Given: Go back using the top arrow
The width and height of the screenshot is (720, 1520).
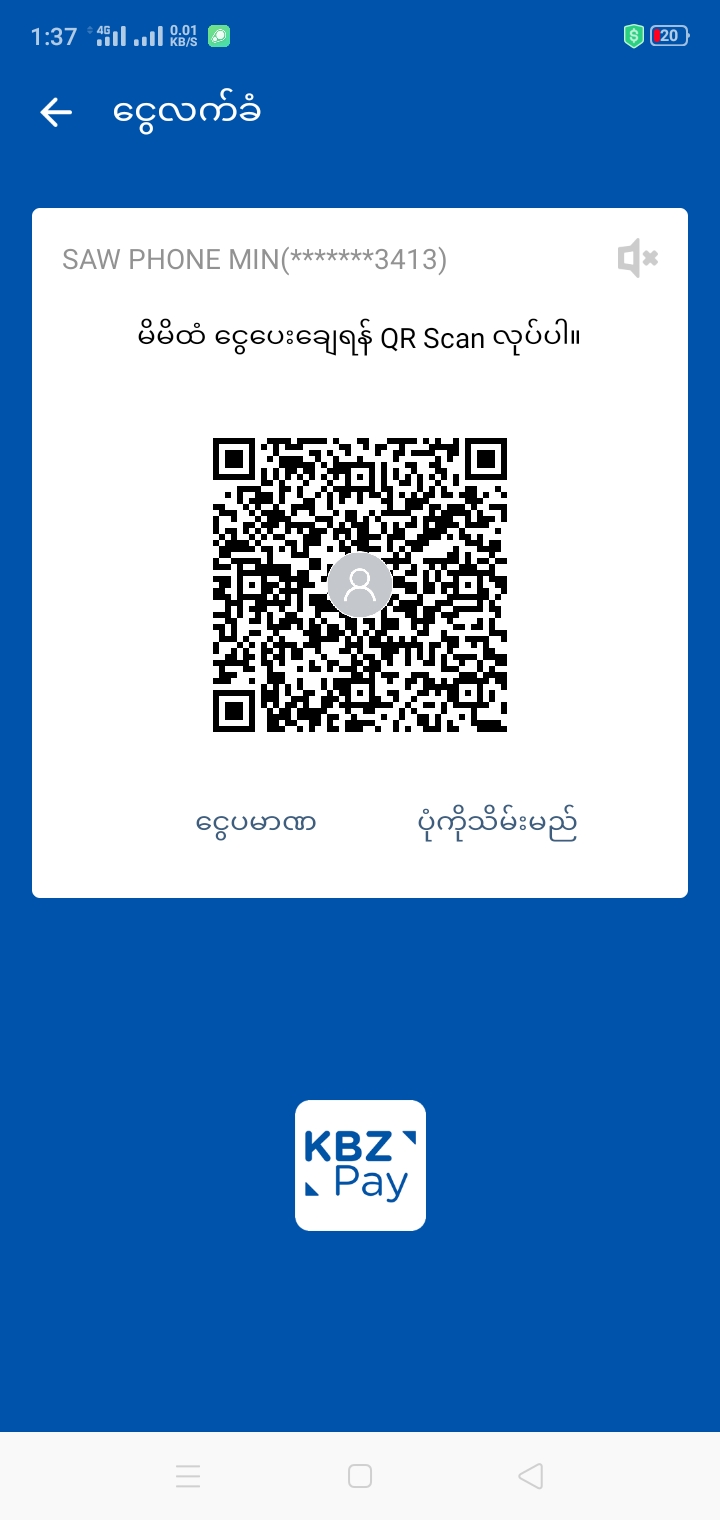Looking at the screenshot, I should (56, 113).
